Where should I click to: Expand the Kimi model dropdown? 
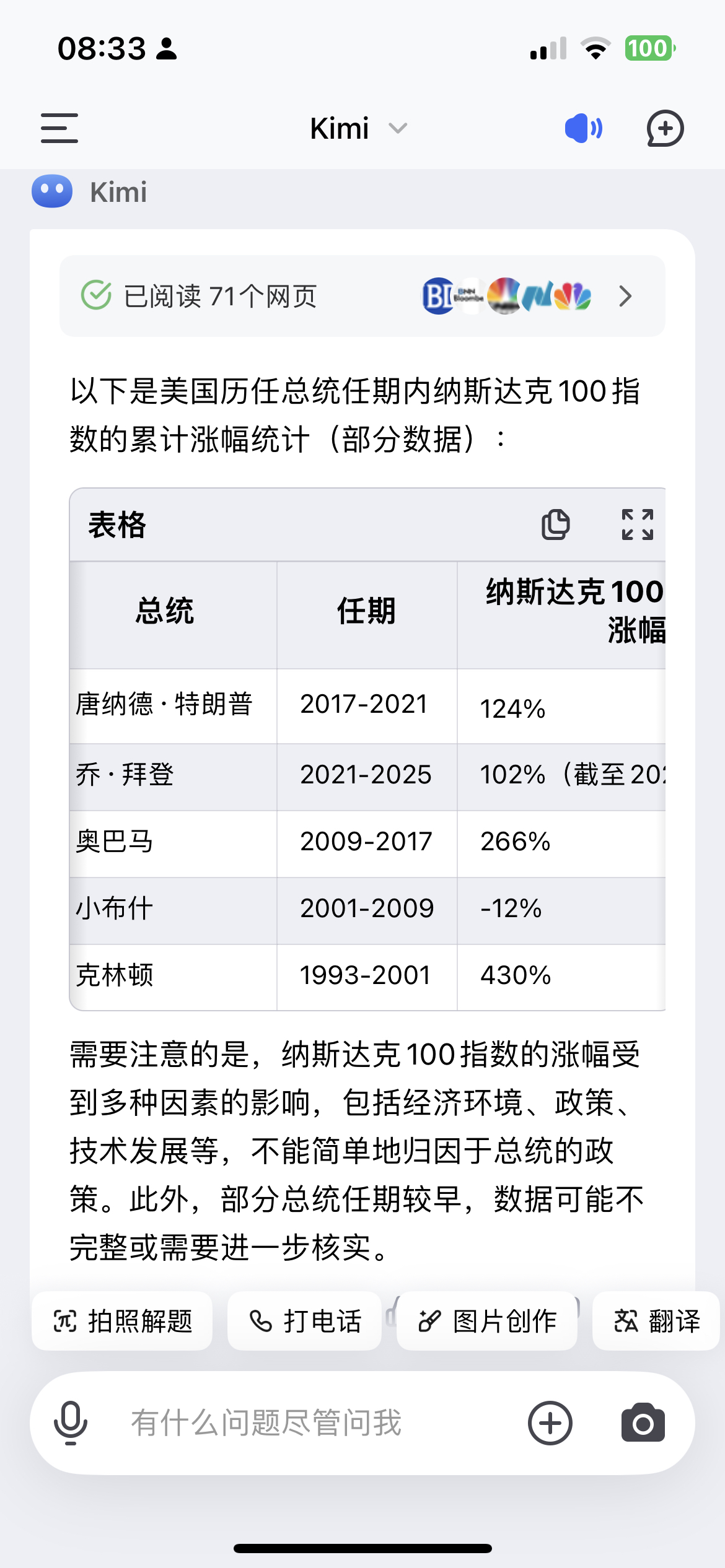point(359,129)
